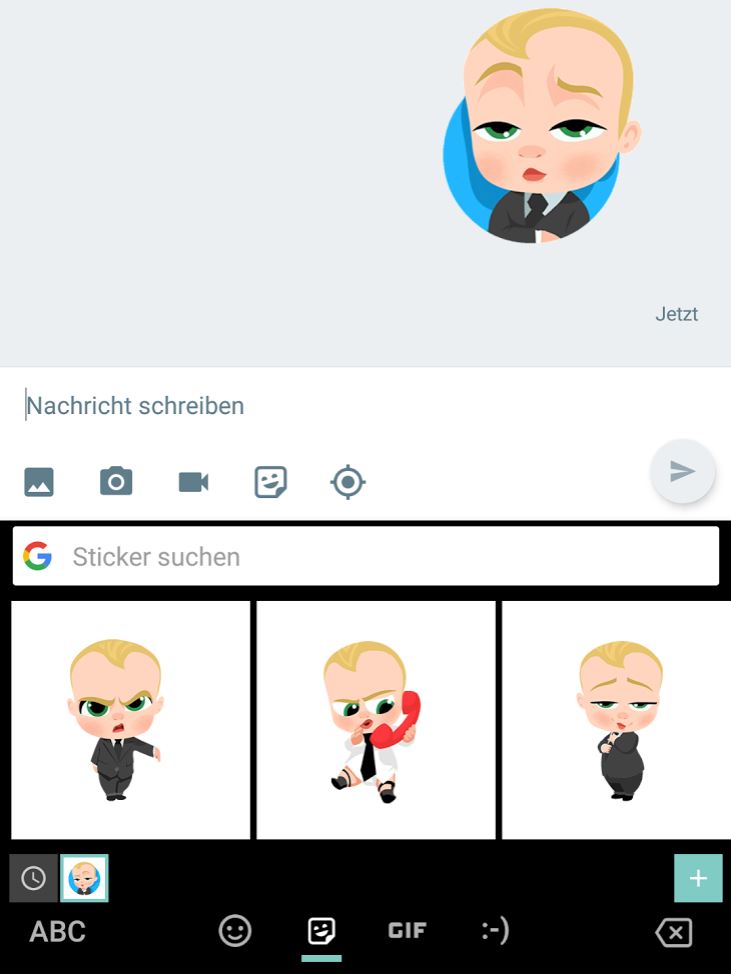Open the sticker attachment icon below message field
Viewport: 731px width, 974px height.
270,482
